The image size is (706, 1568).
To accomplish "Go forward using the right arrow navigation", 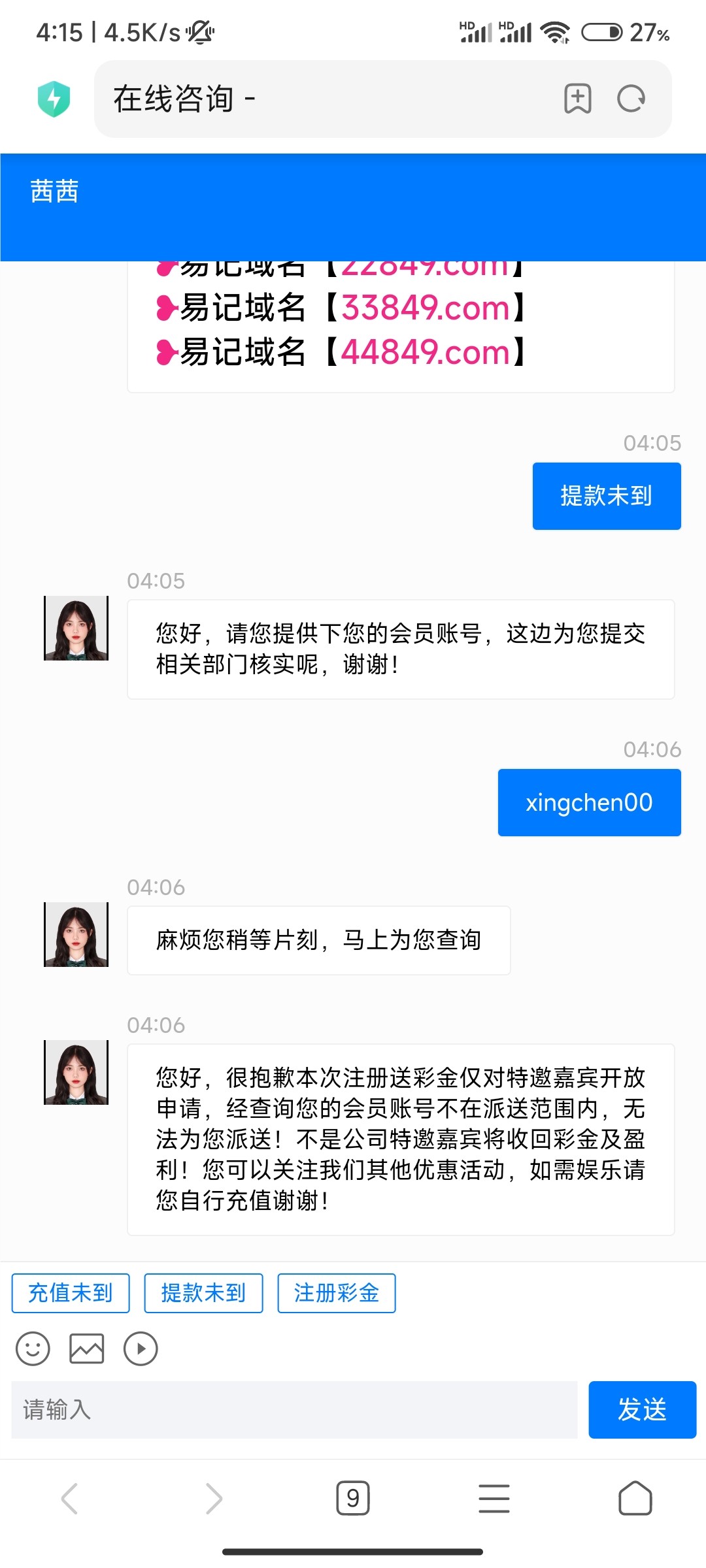I will [x=212, y=1498].
